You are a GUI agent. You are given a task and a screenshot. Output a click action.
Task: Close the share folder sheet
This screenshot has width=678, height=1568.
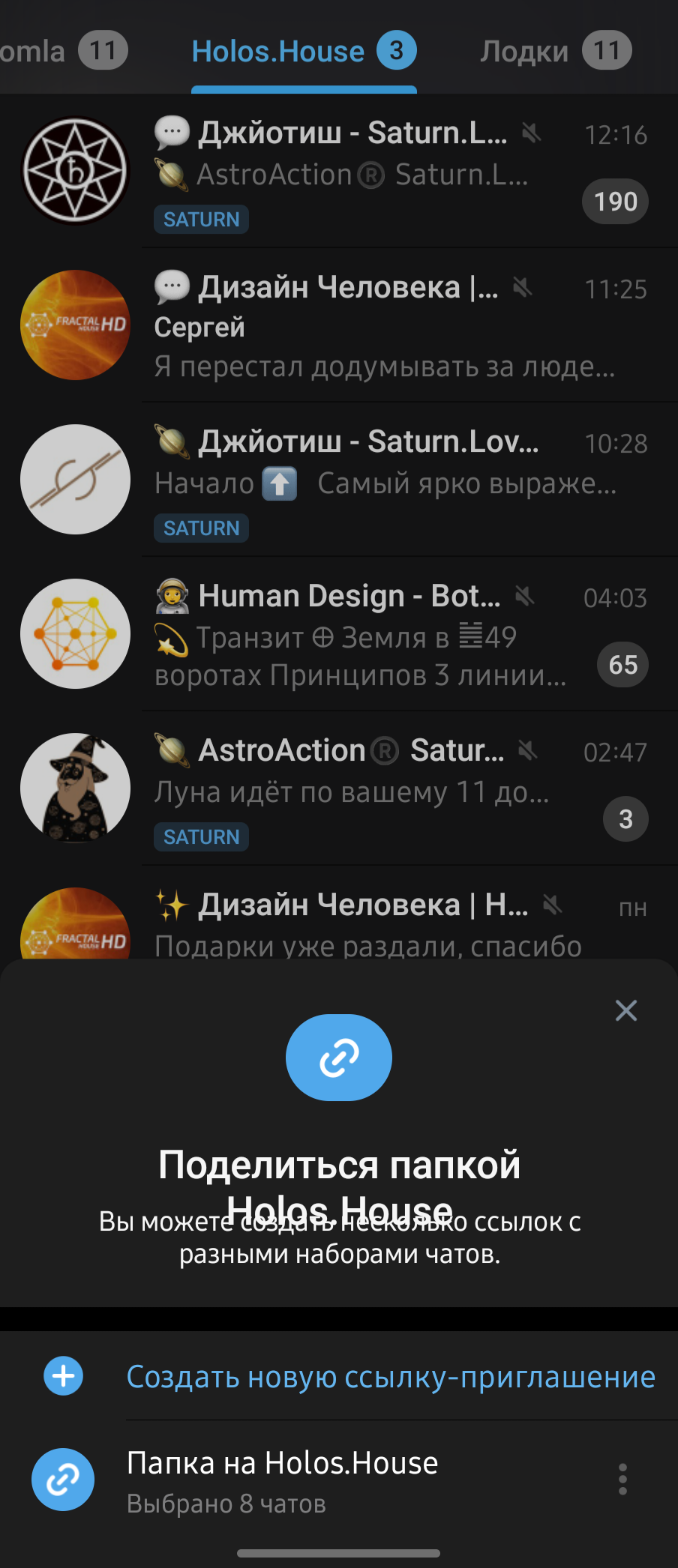625,1010
